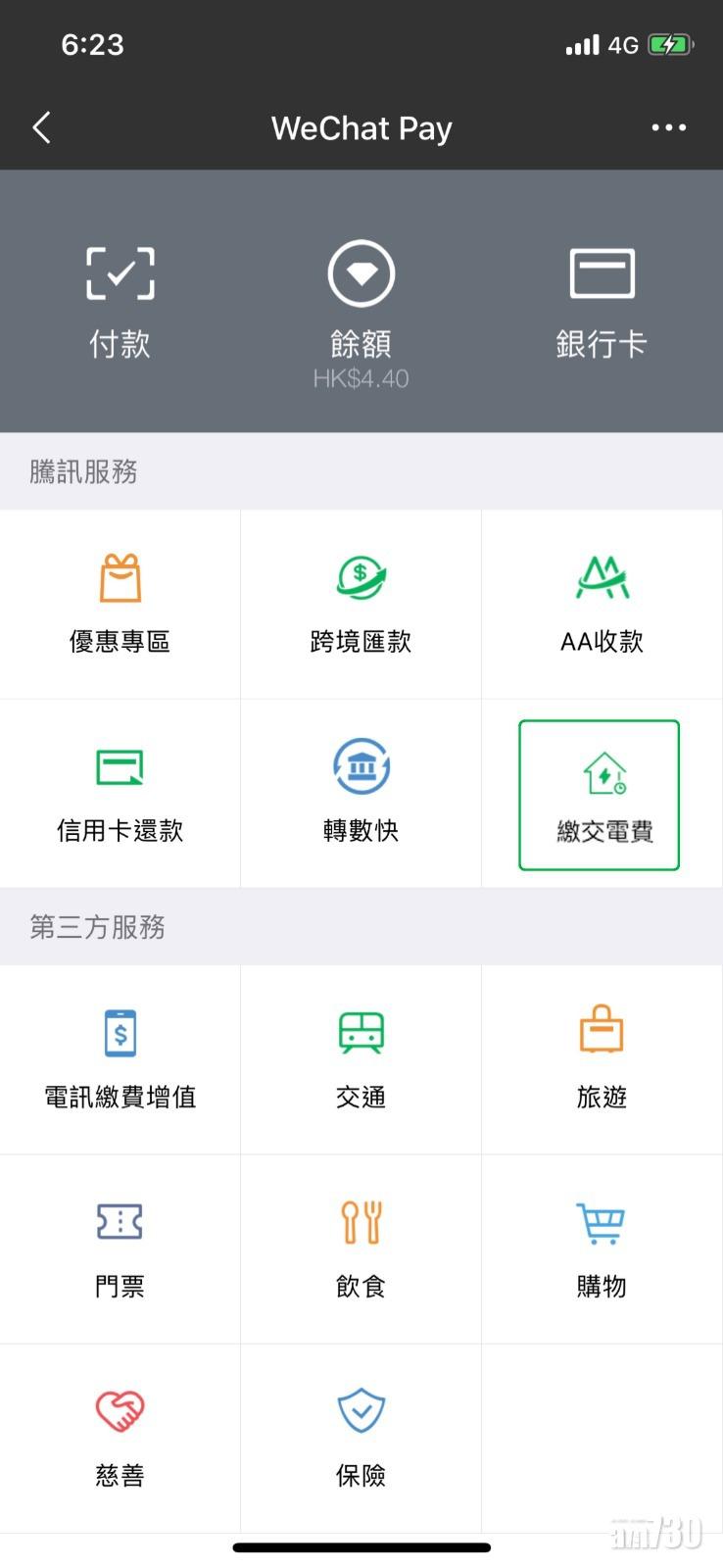This screenshot has height=1568, width=723.
Task: Select 慈善 charity
Action: coord(120,1438)
